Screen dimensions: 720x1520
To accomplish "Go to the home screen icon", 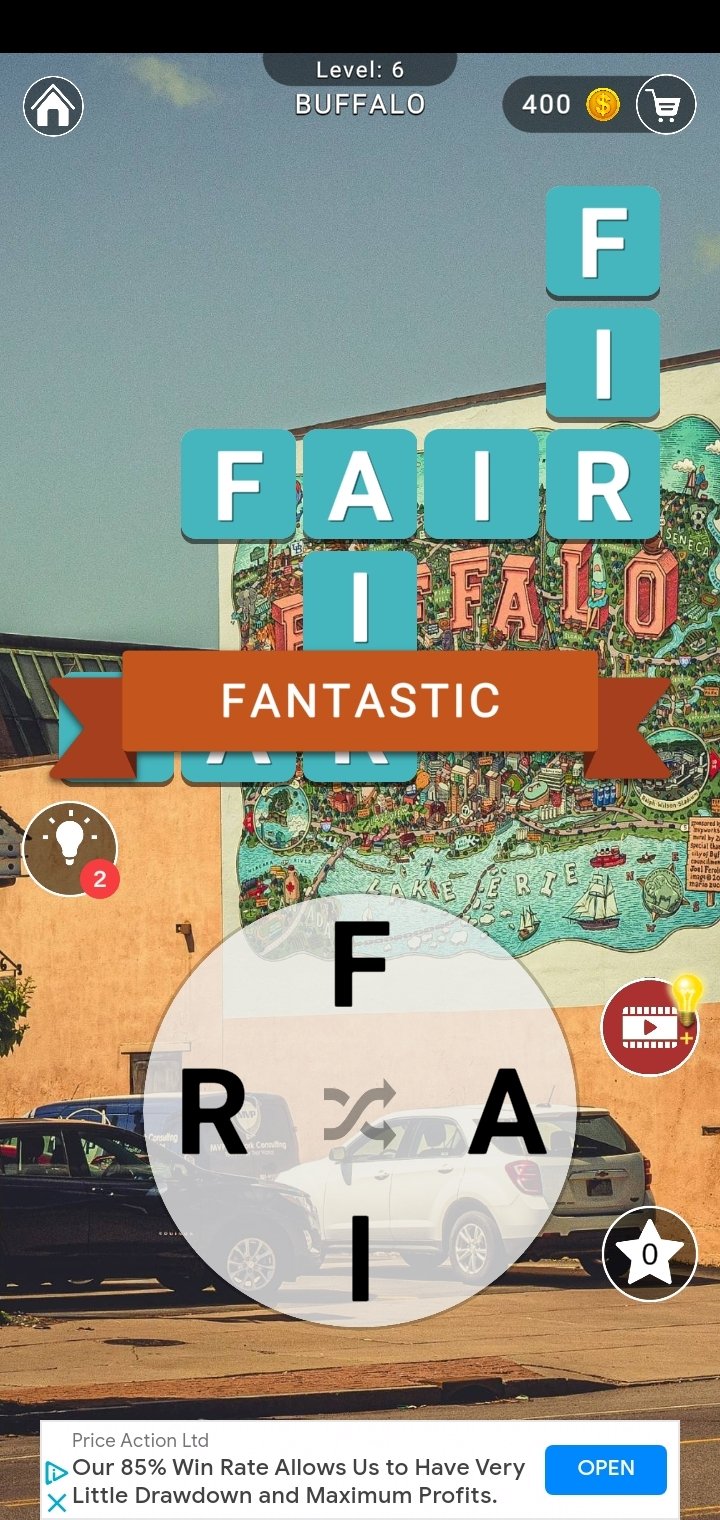I will pyautogui.click(x=53, y=106).
